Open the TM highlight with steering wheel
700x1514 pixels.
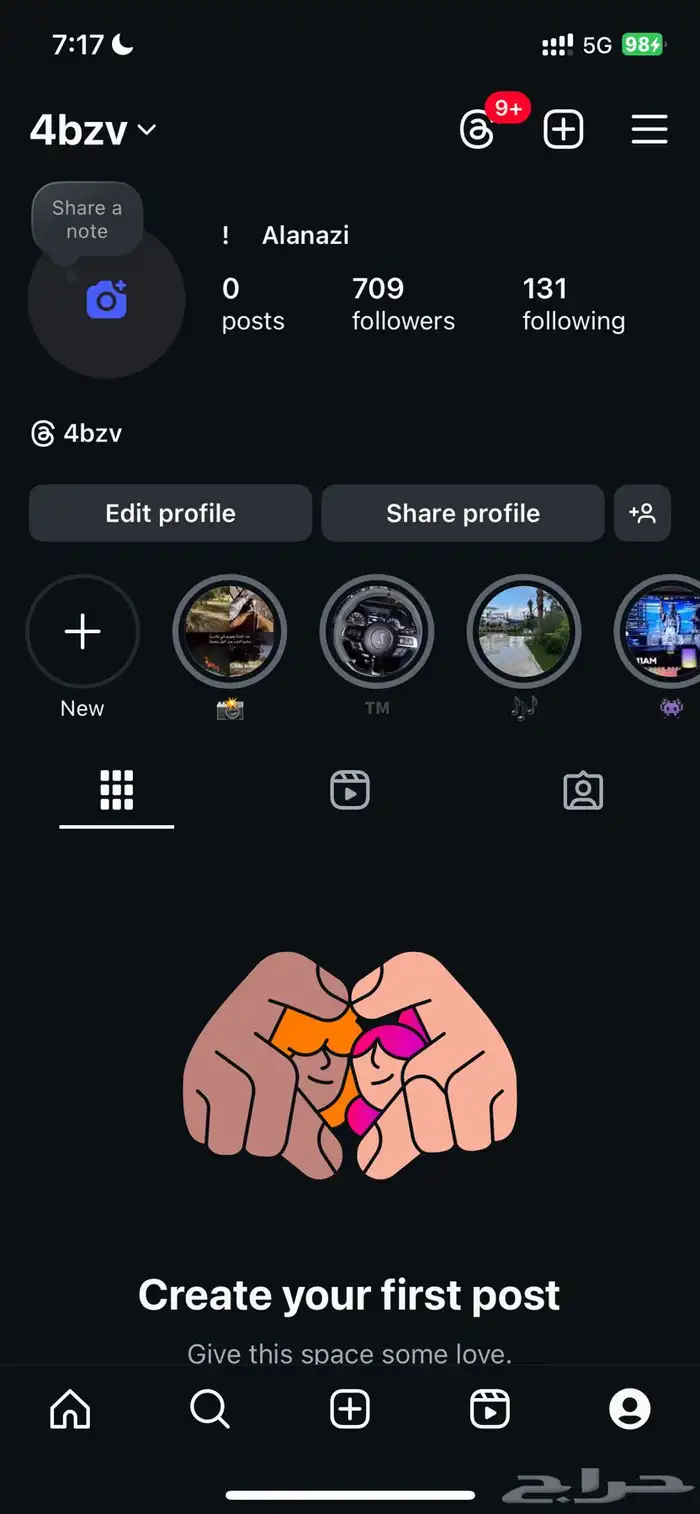377,632
